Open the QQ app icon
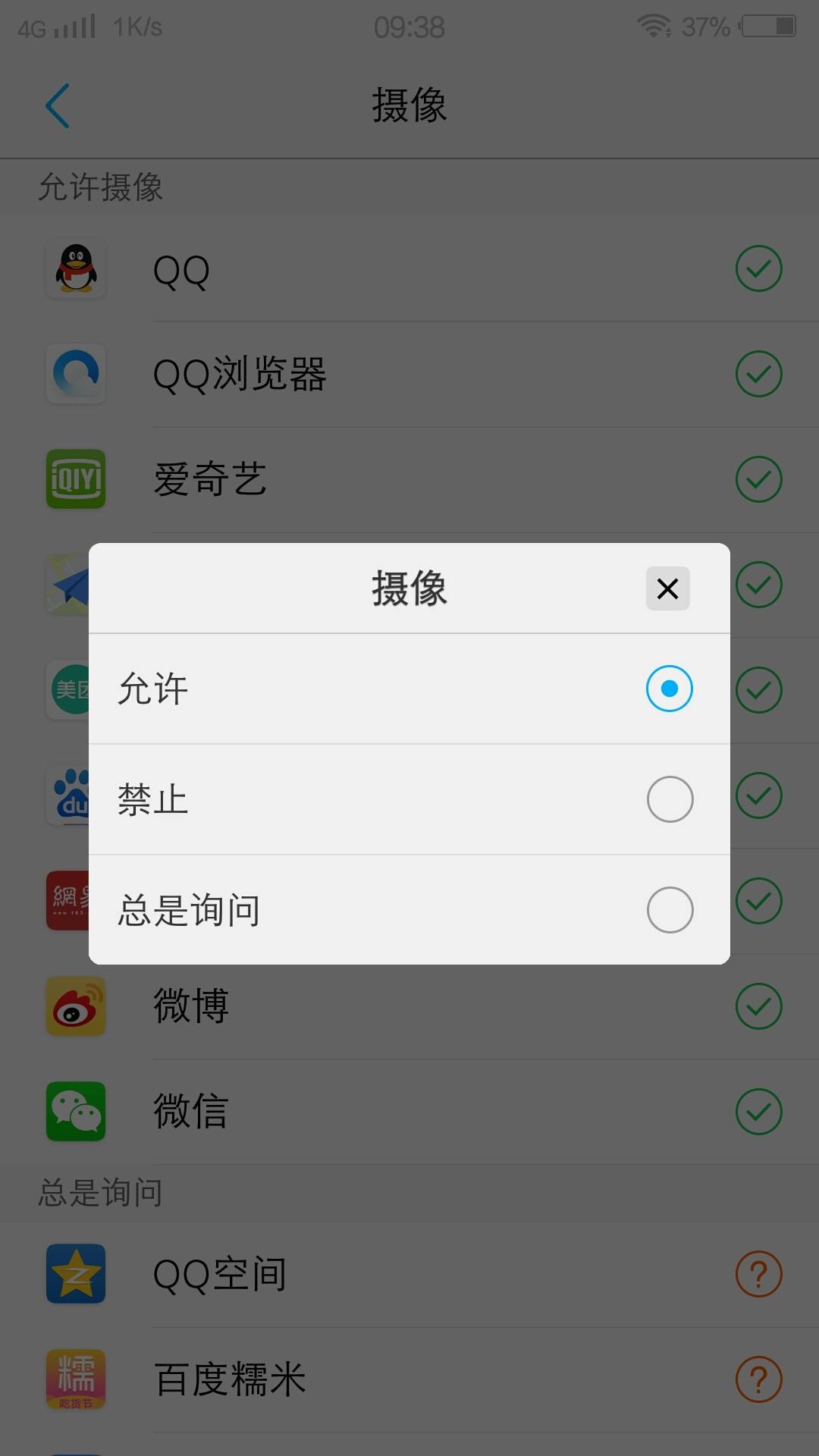 (x=74, y=268)
